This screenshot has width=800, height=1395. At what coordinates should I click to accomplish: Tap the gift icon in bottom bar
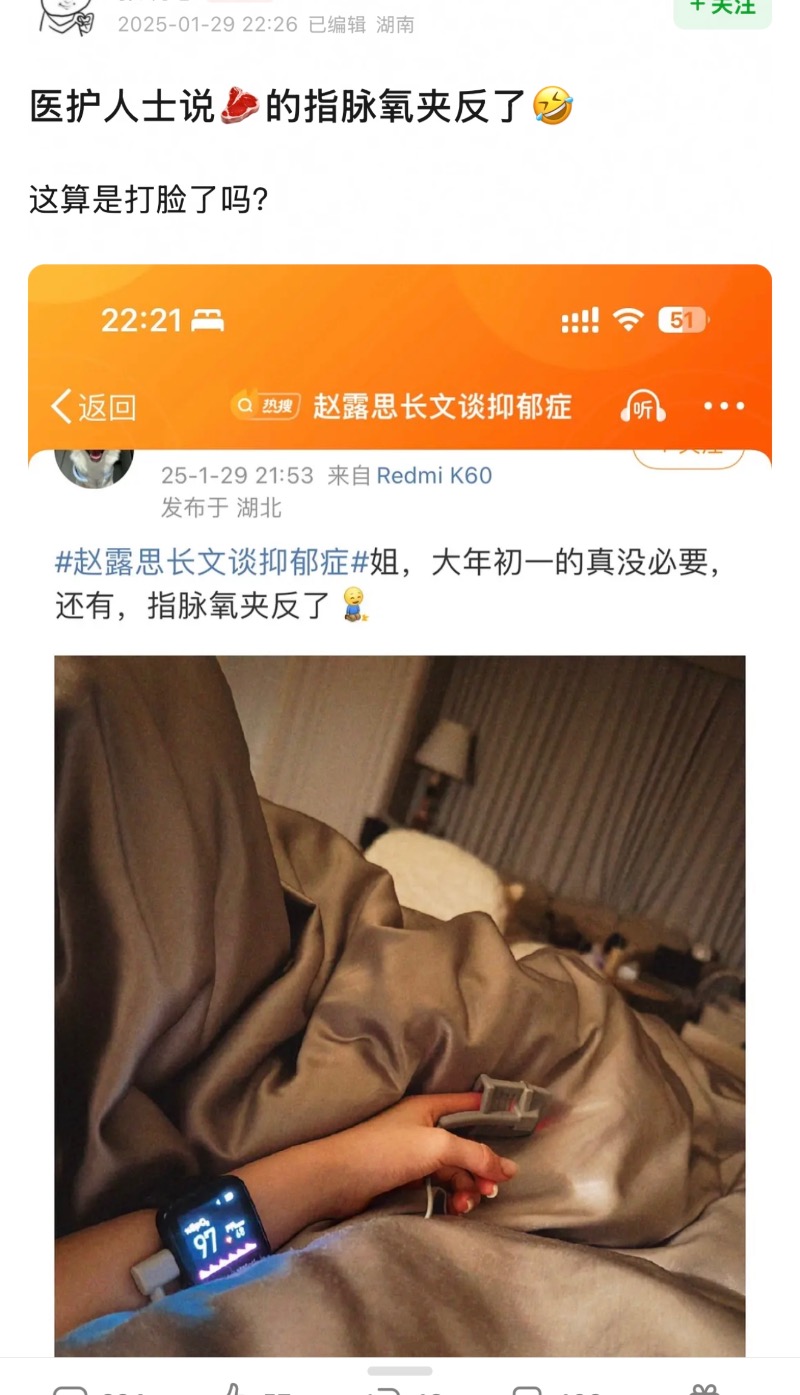[703, 1388]
